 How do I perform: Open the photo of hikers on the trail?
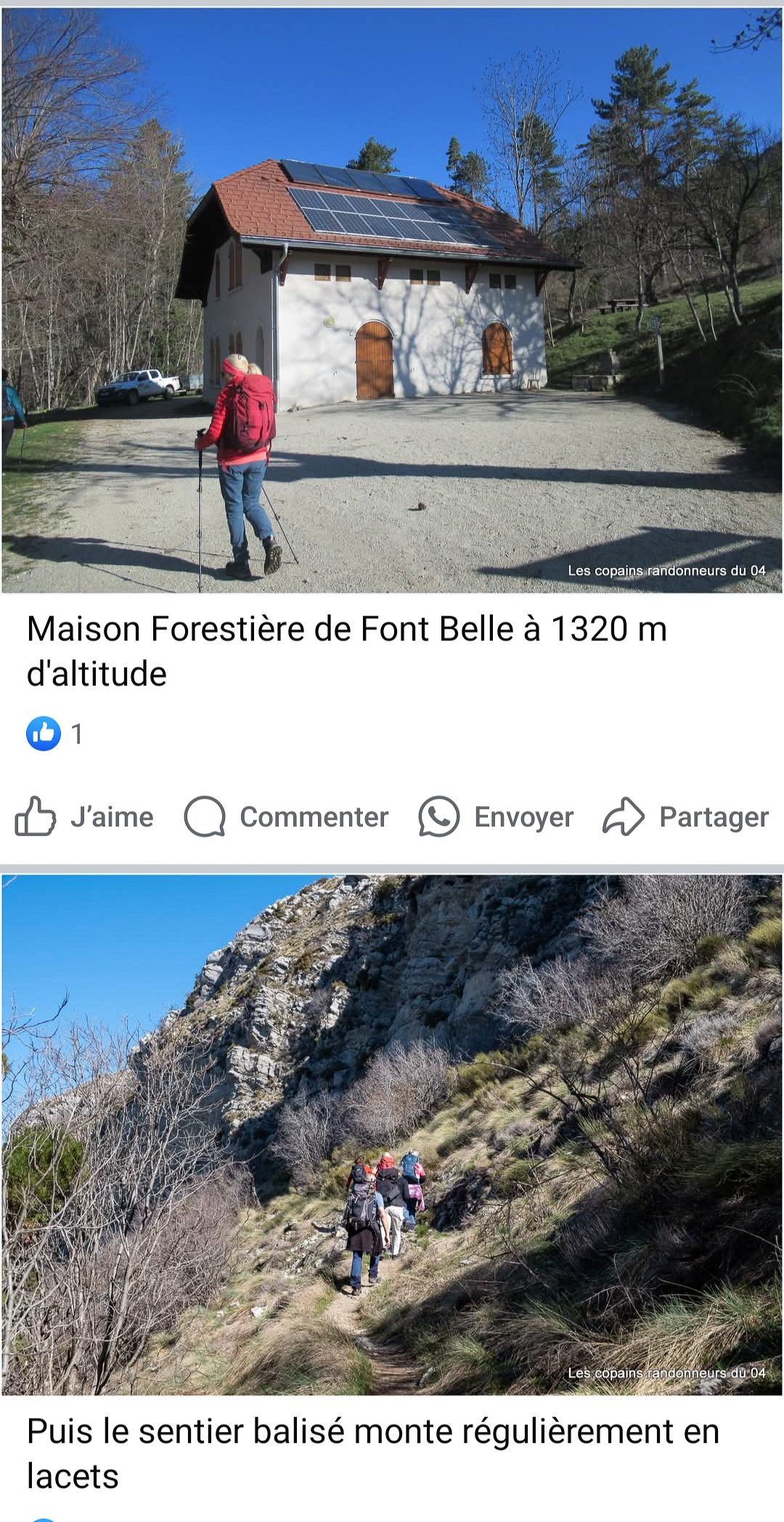[x=392, y=1134]
